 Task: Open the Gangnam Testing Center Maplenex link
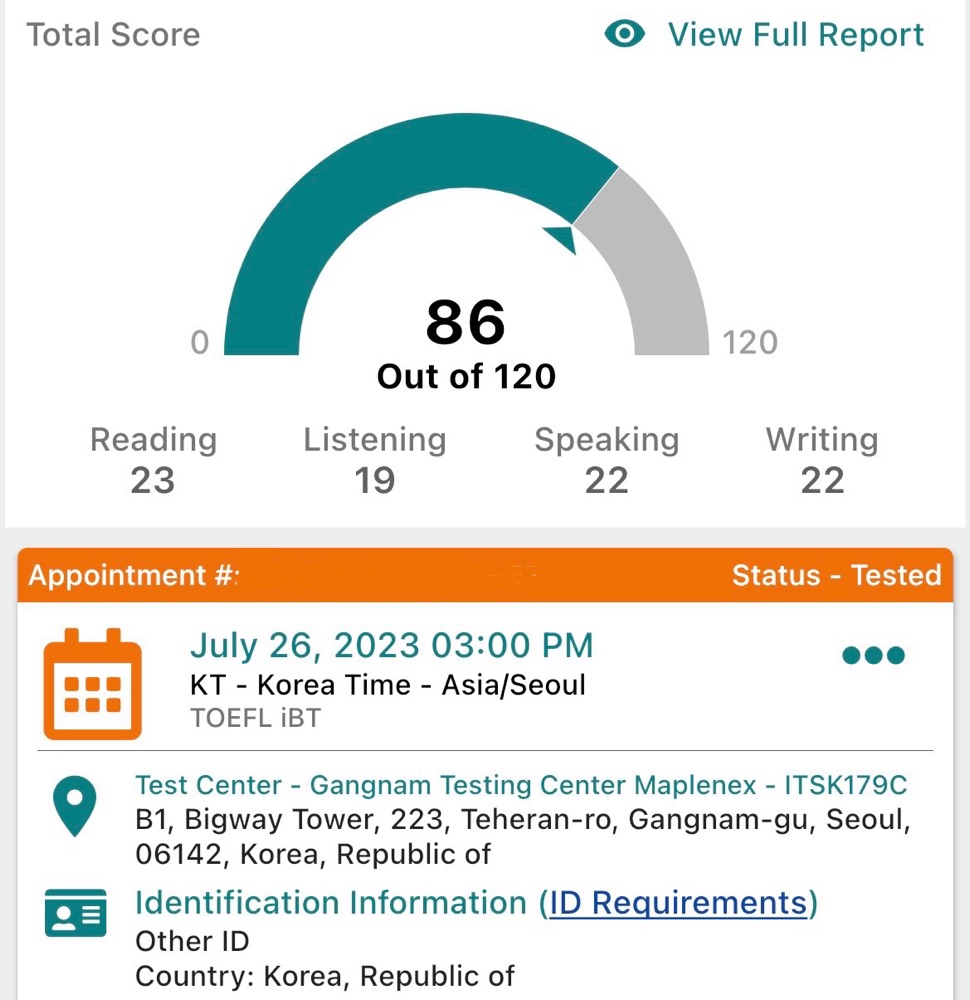click(521, 785)
